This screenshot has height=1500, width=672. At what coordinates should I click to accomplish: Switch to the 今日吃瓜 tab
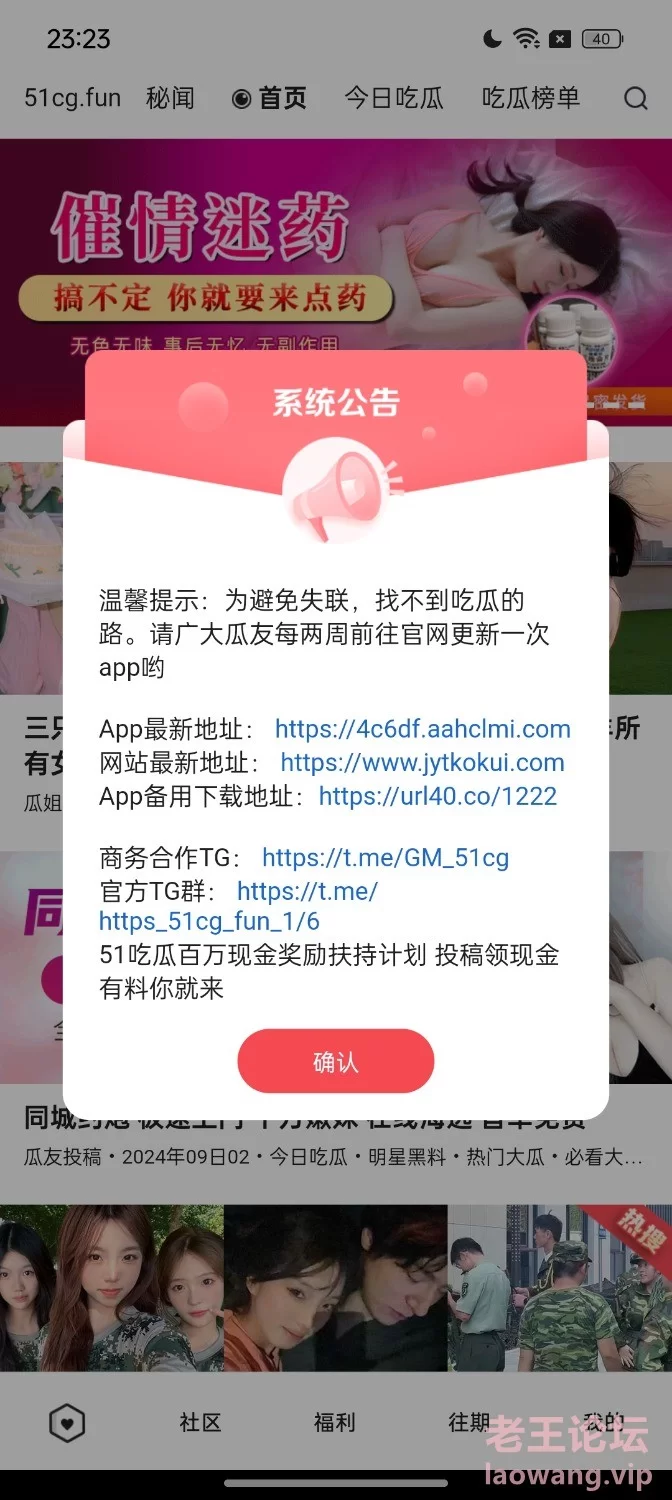[394, 98]
